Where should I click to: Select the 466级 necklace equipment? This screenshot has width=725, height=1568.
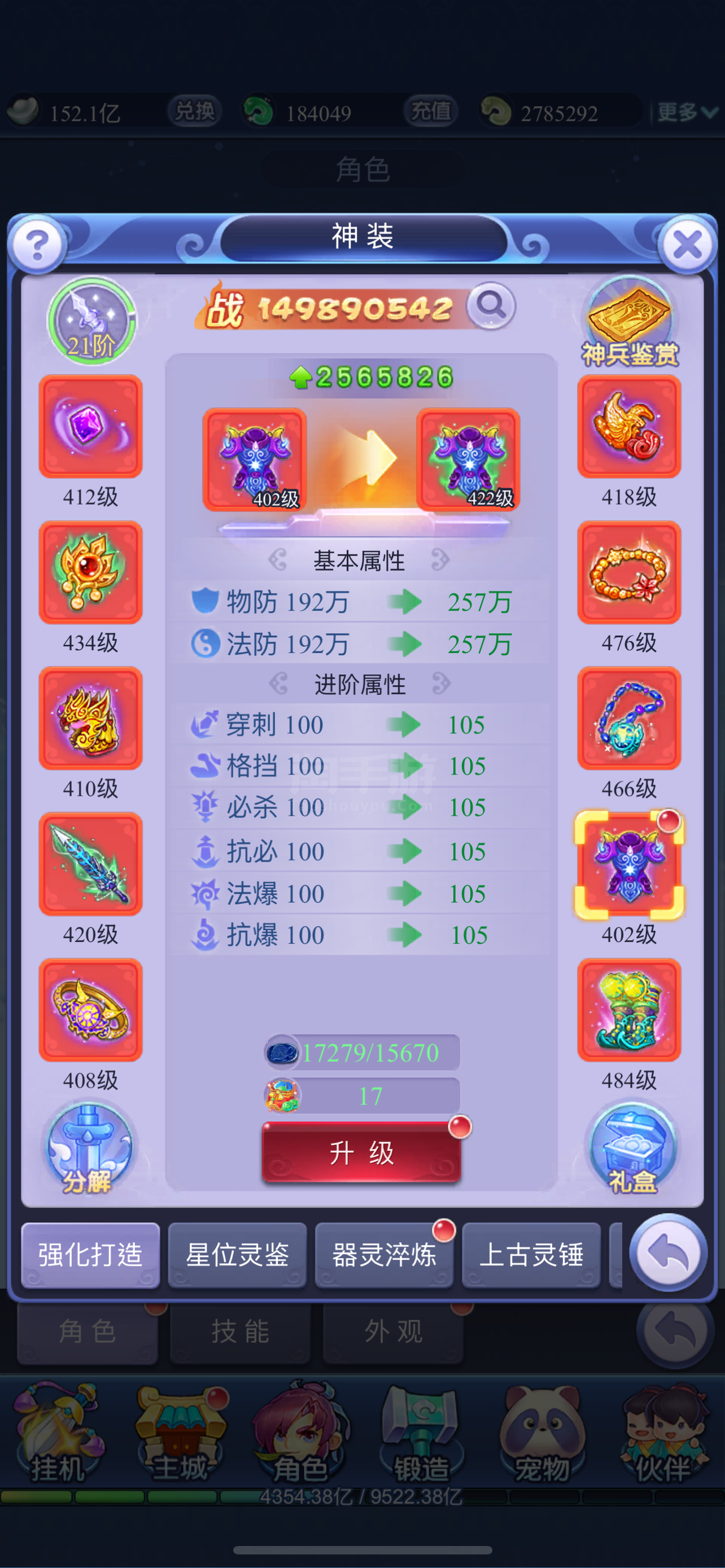tap(630, 719)
